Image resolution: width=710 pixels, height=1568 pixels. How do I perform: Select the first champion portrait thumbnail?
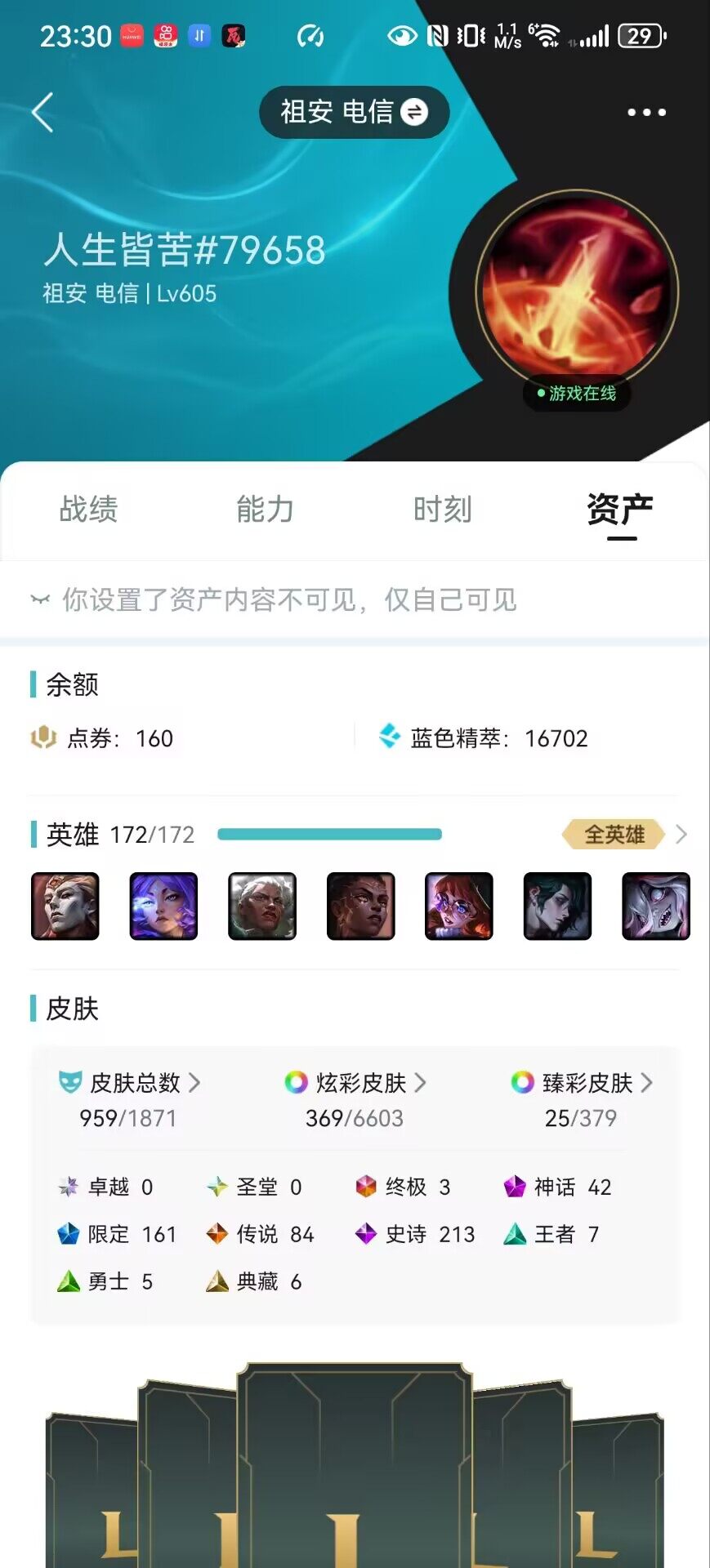click(x=65, y=906)
